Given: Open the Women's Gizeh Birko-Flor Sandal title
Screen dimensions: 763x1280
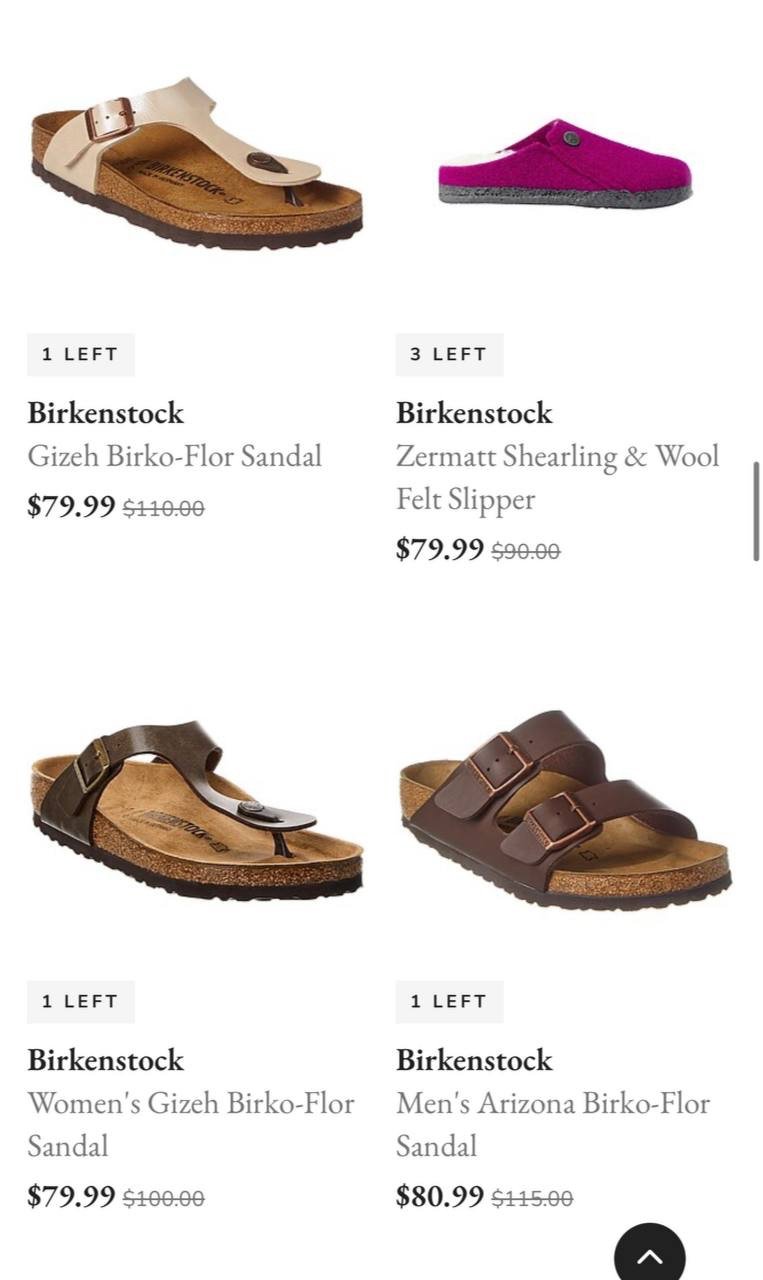Looking at the screenshot, I should 190,1124.
